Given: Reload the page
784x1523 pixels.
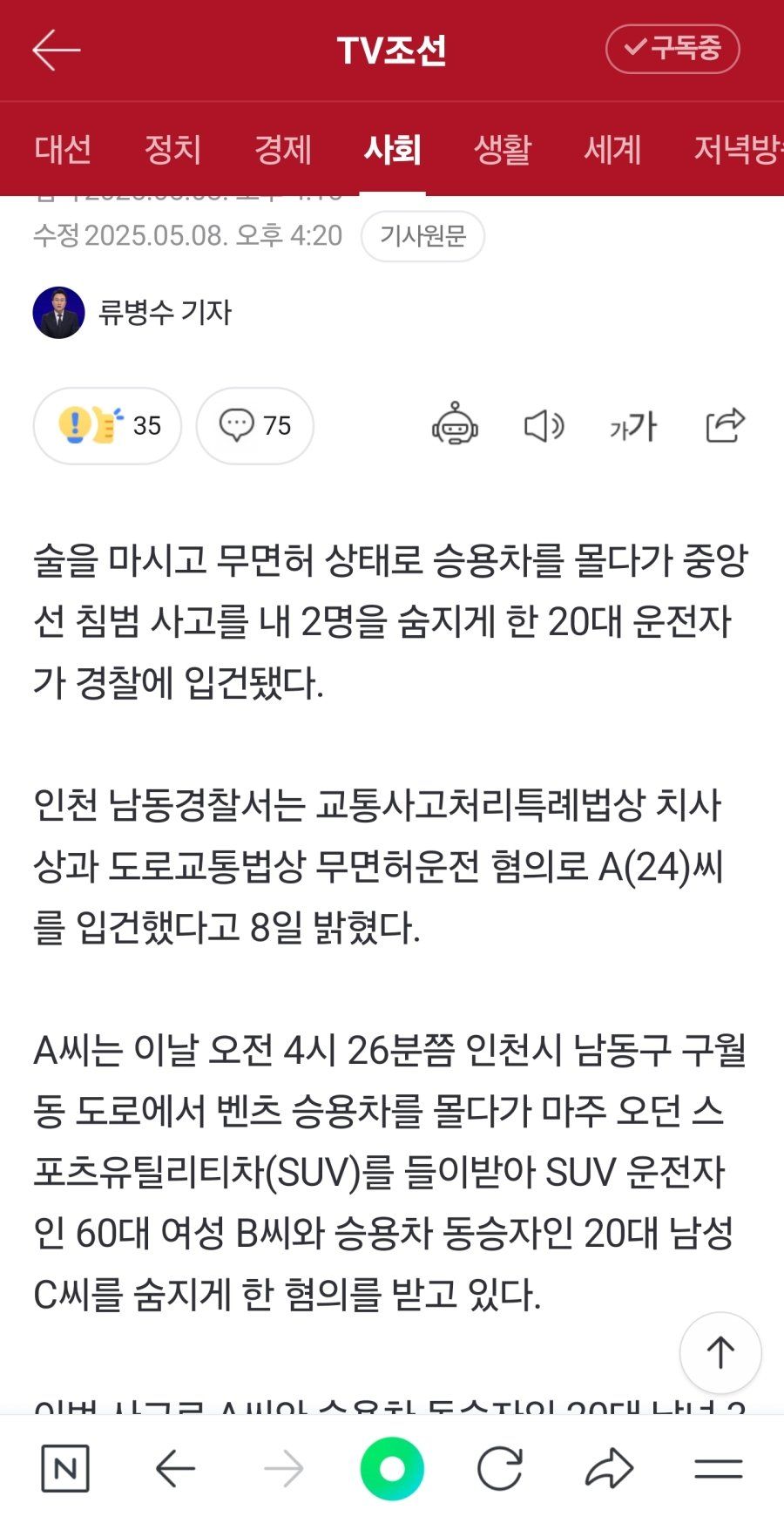Looking at the screenshot, I should point(500,1469).
